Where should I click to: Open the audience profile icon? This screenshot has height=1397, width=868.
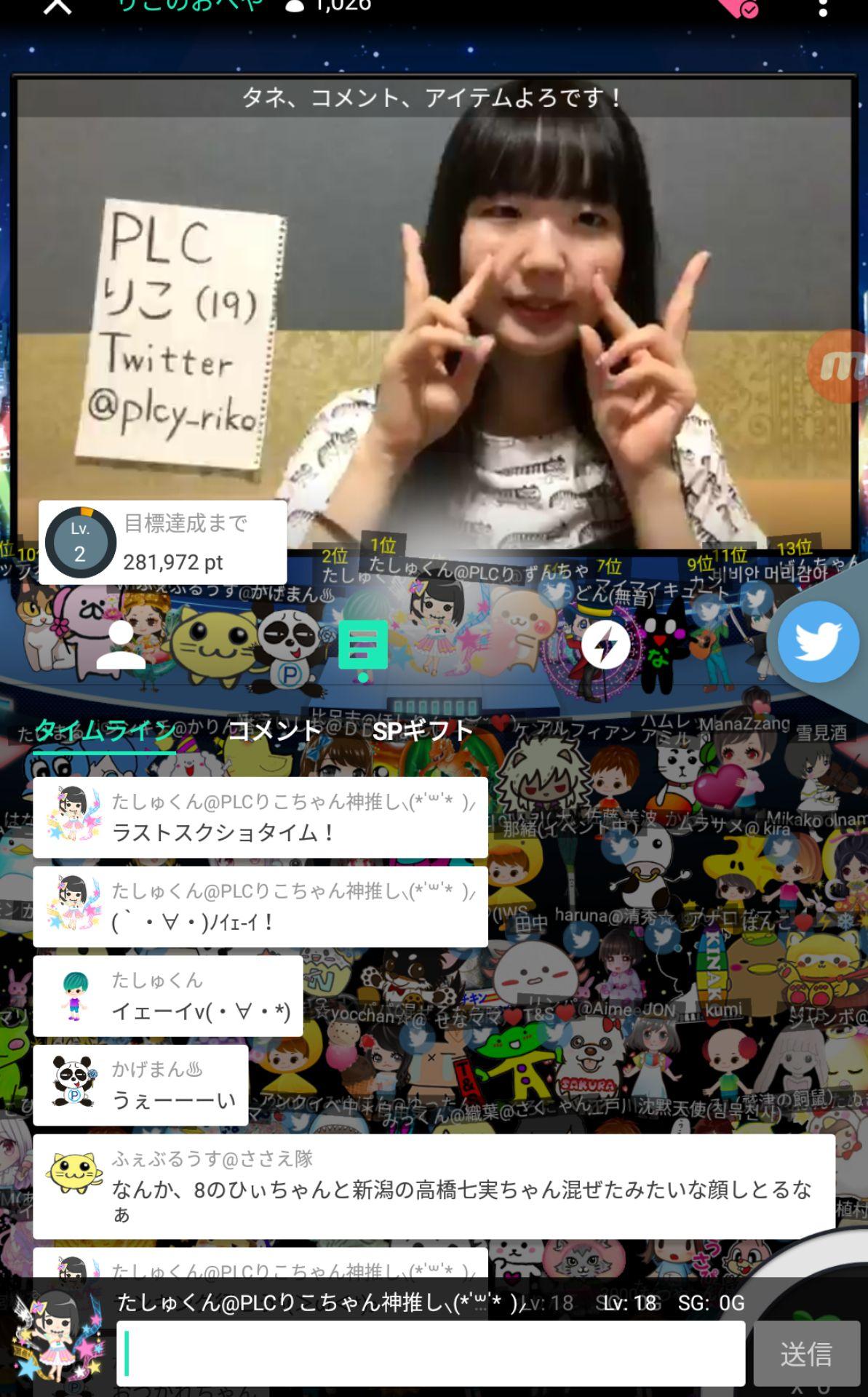coord(121,645)
